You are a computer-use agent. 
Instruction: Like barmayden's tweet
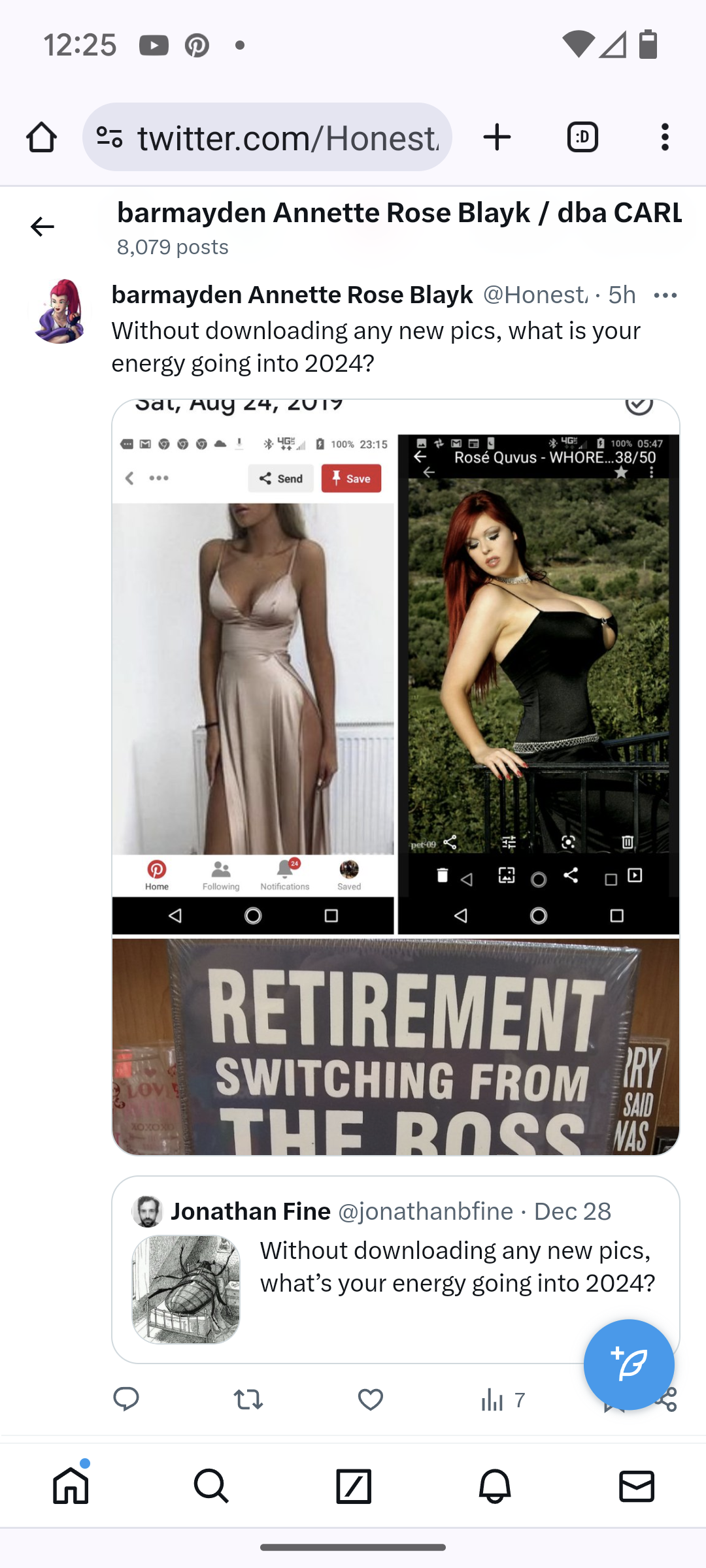tap(371, 1399)
